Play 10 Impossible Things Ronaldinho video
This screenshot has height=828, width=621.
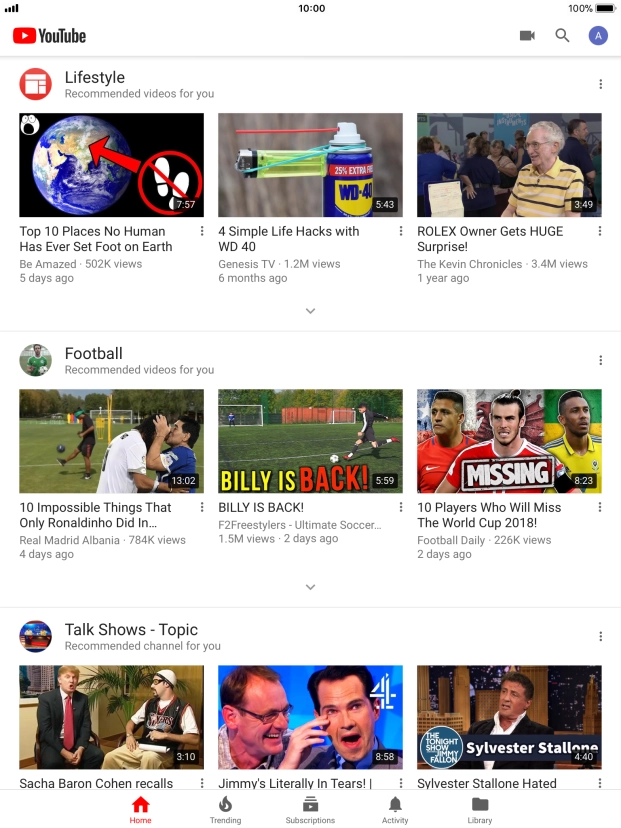click(x=111, y=441)
